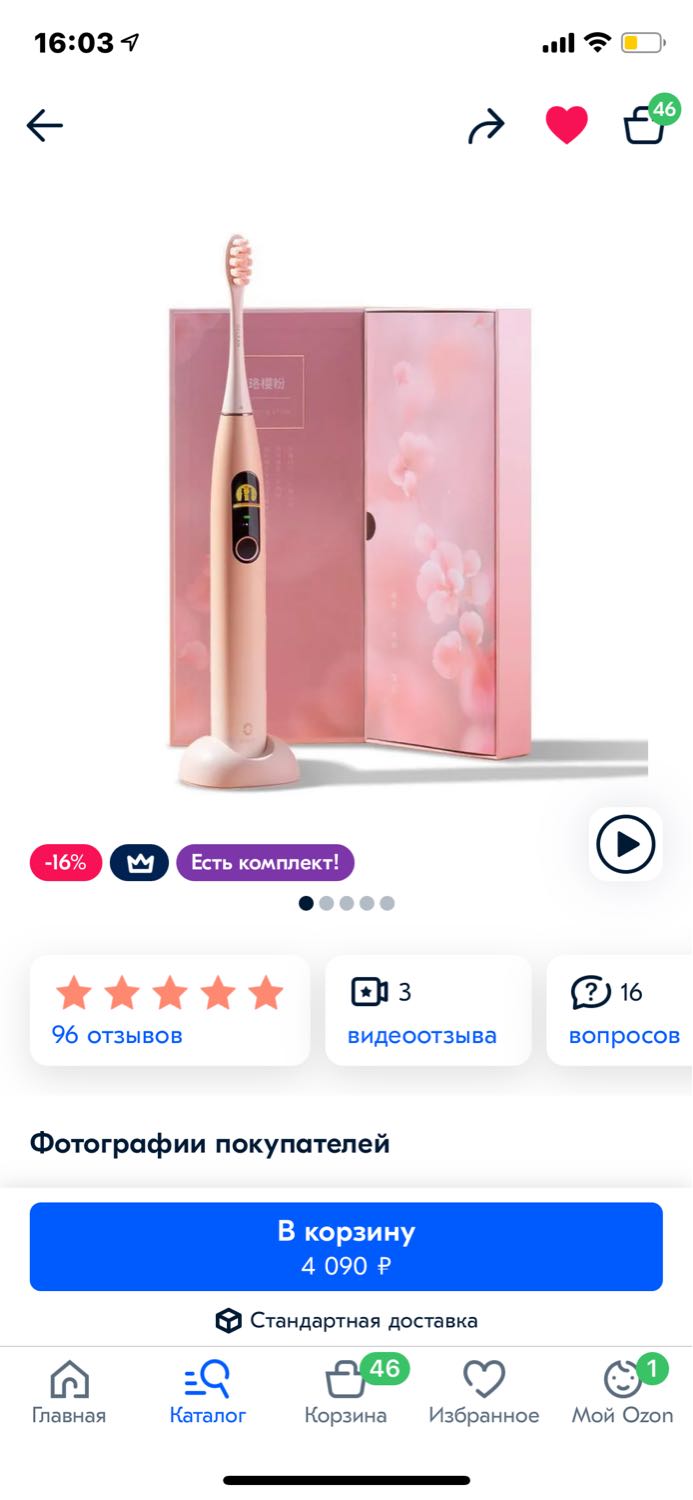Open the 96 отзывов reviews card
Screen dimensions: 693x1500
[x=170, y=1010]
